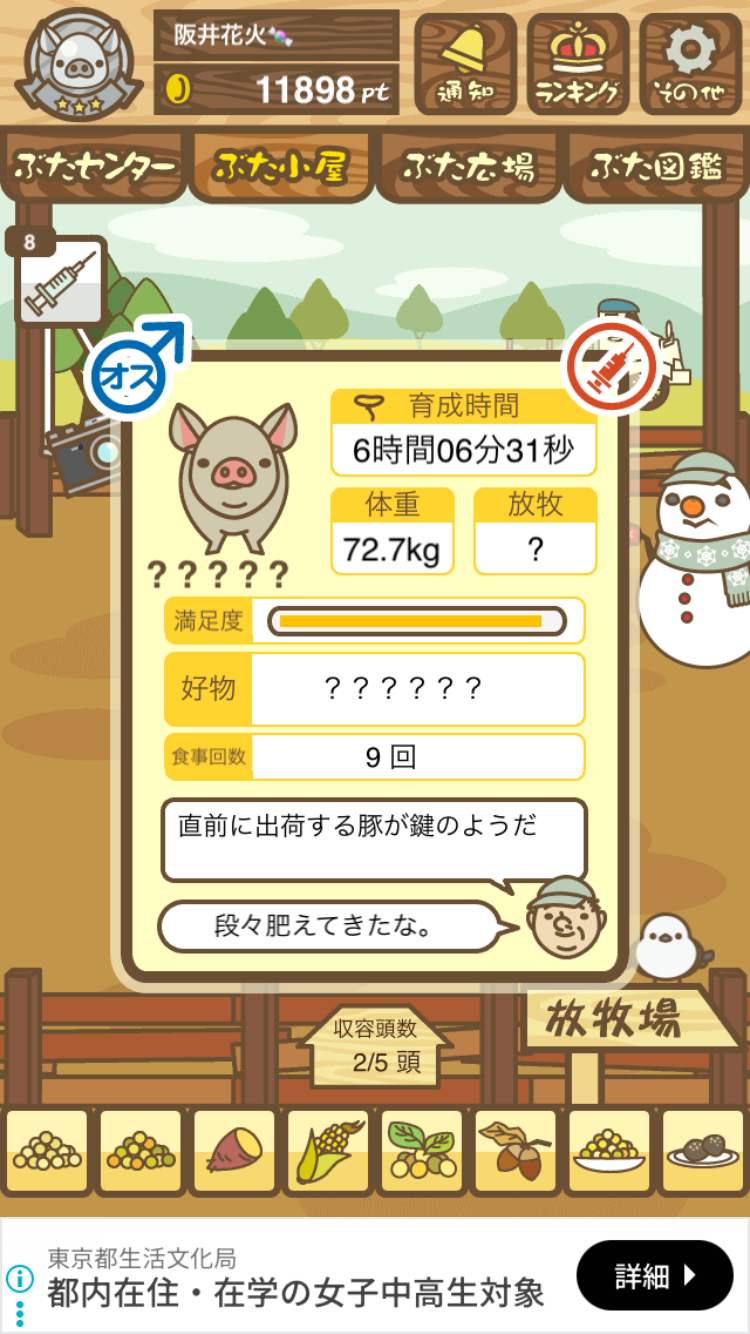Tap the syringe item with count 8
This screenshot has height=1334, width=750.
(61, 282)
